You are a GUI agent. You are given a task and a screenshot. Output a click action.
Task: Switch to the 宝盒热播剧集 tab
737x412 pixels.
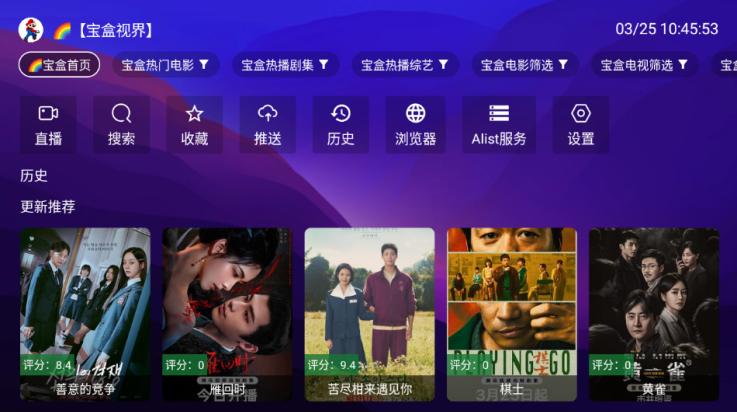click(x=285, y=65)
